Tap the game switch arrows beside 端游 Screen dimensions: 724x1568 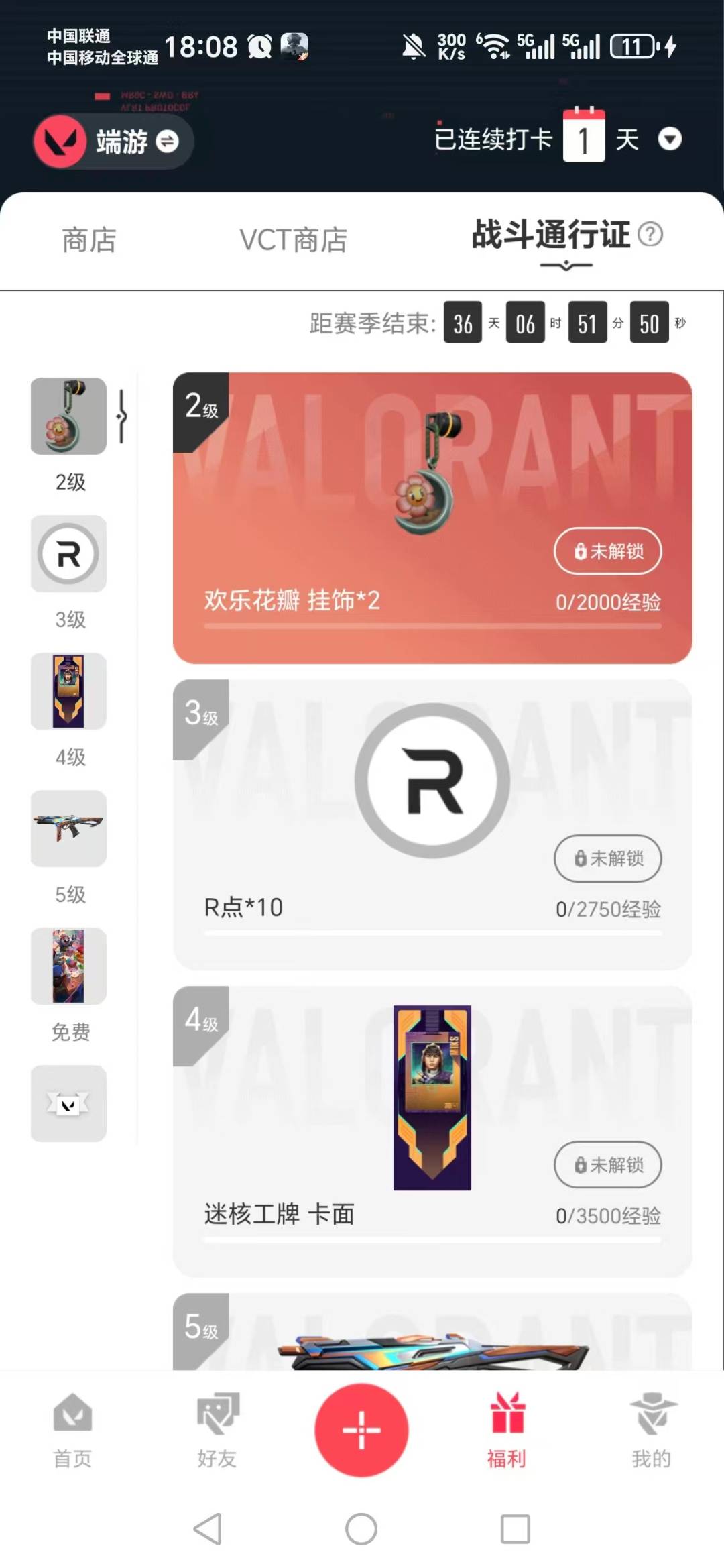pyautogui.click(x=166, y=143)
